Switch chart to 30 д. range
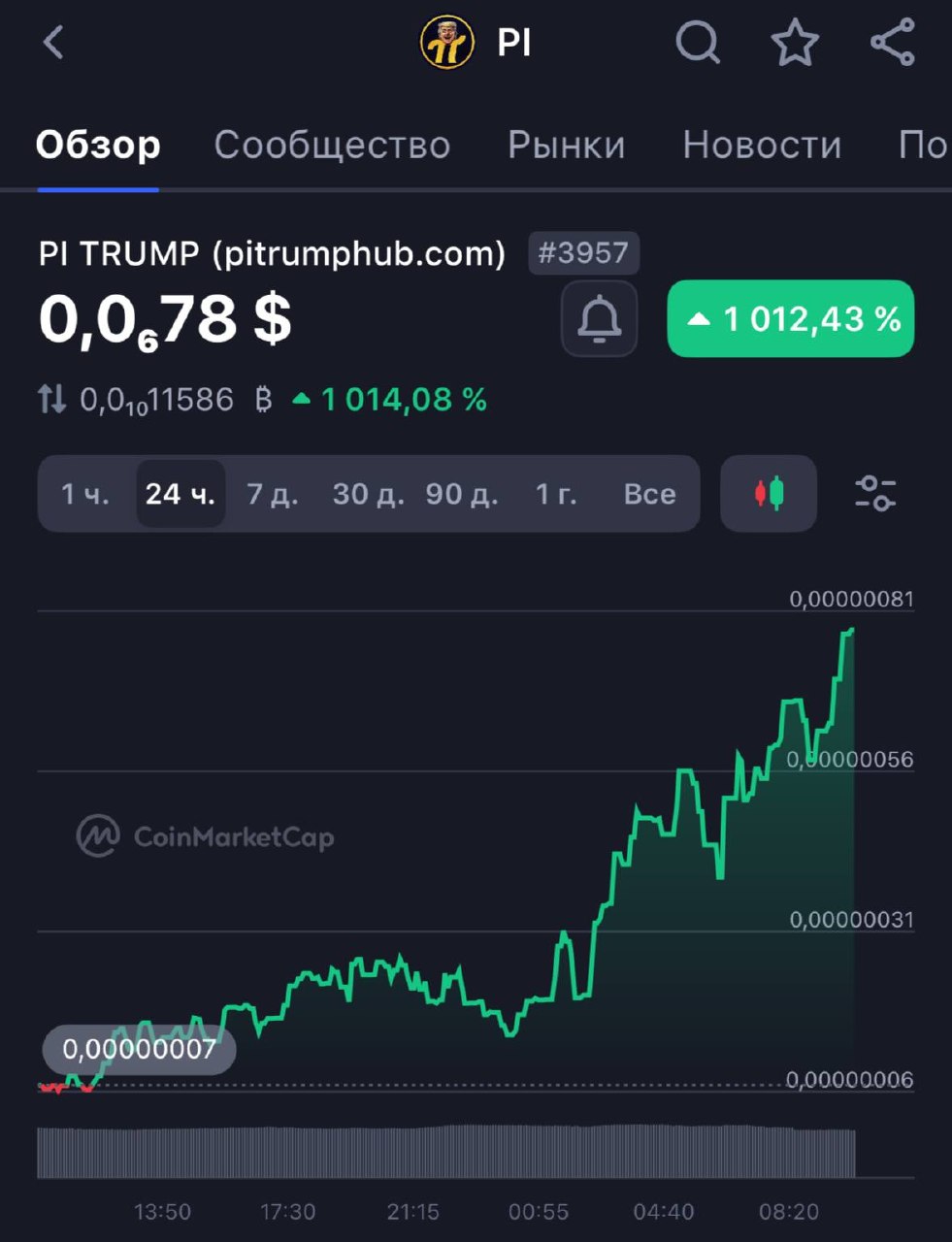 (x=368, y=494)
